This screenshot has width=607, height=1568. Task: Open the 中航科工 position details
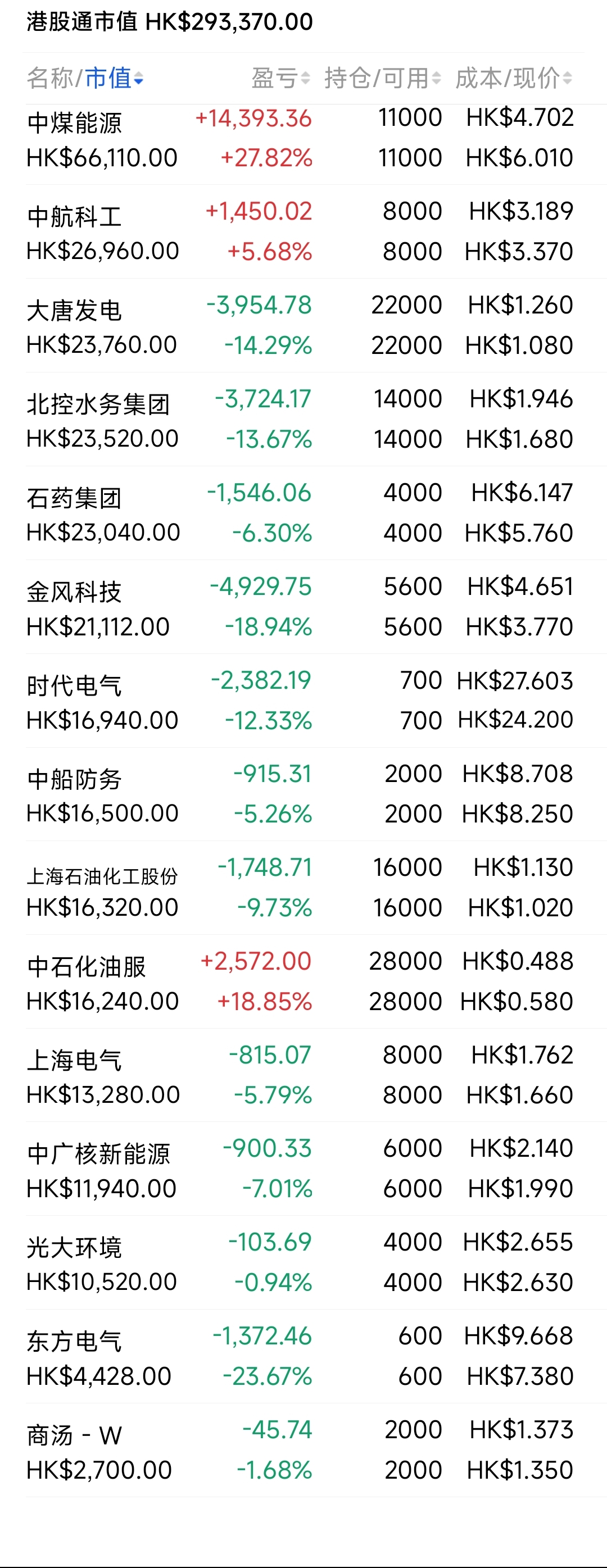[x=300, y=231]
